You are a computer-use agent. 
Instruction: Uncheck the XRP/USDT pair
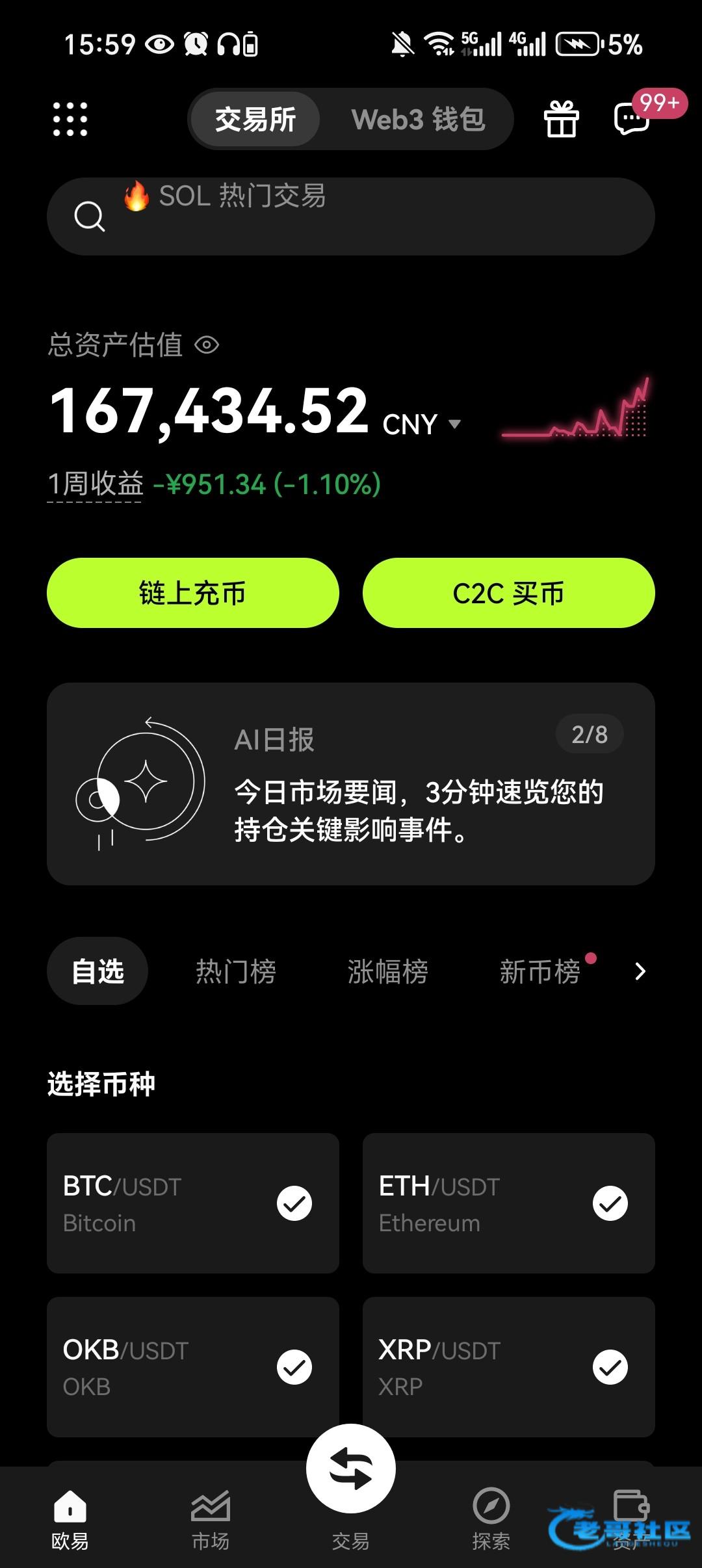point(610,1367)
